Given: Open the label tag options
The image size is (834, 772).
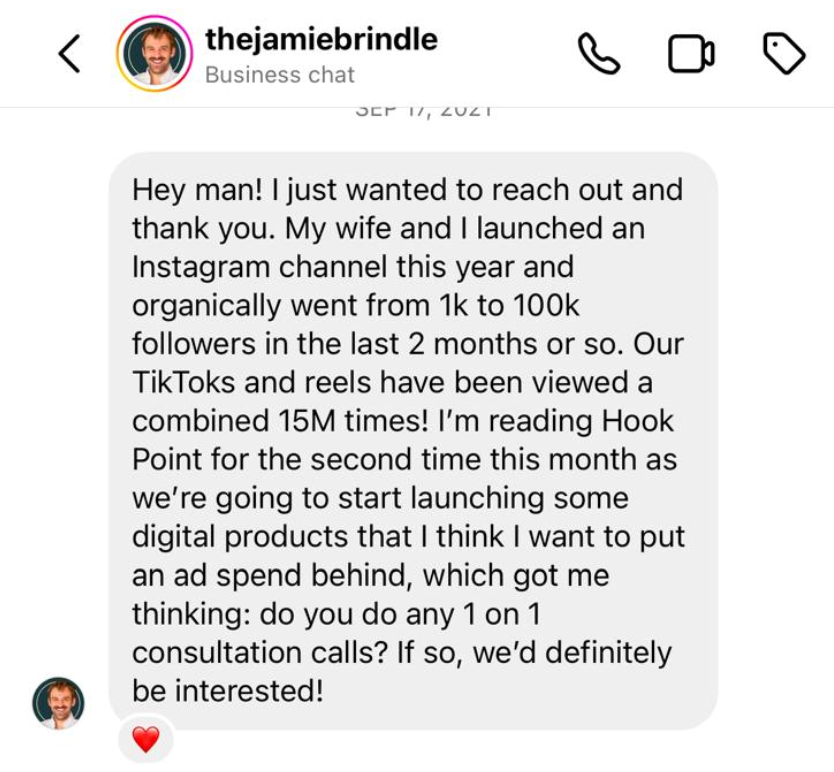Looking at the screenshot, I should 784,54.
